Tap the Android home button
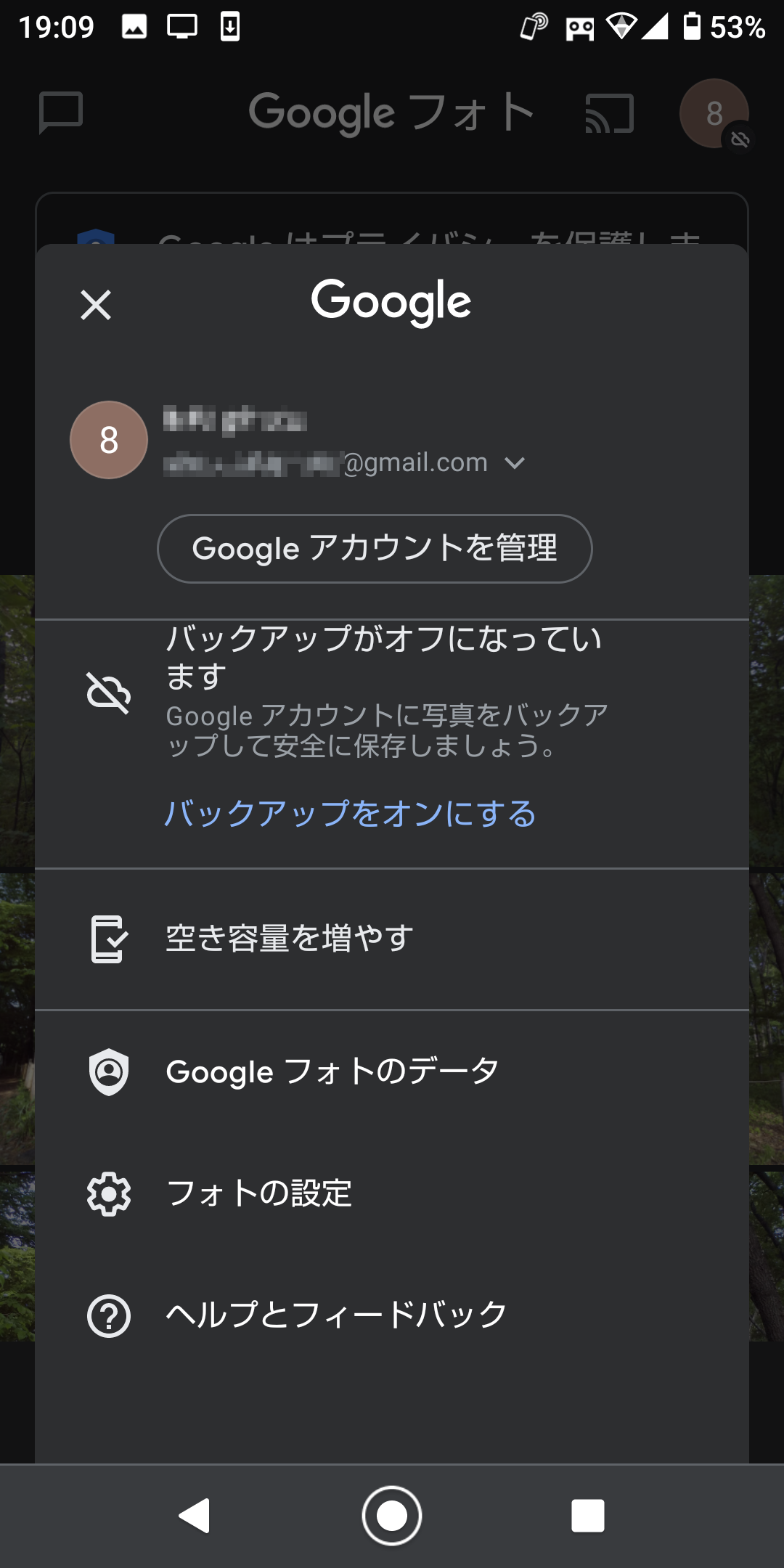The image size is (784, 1568). click(x=392, y=1516)
